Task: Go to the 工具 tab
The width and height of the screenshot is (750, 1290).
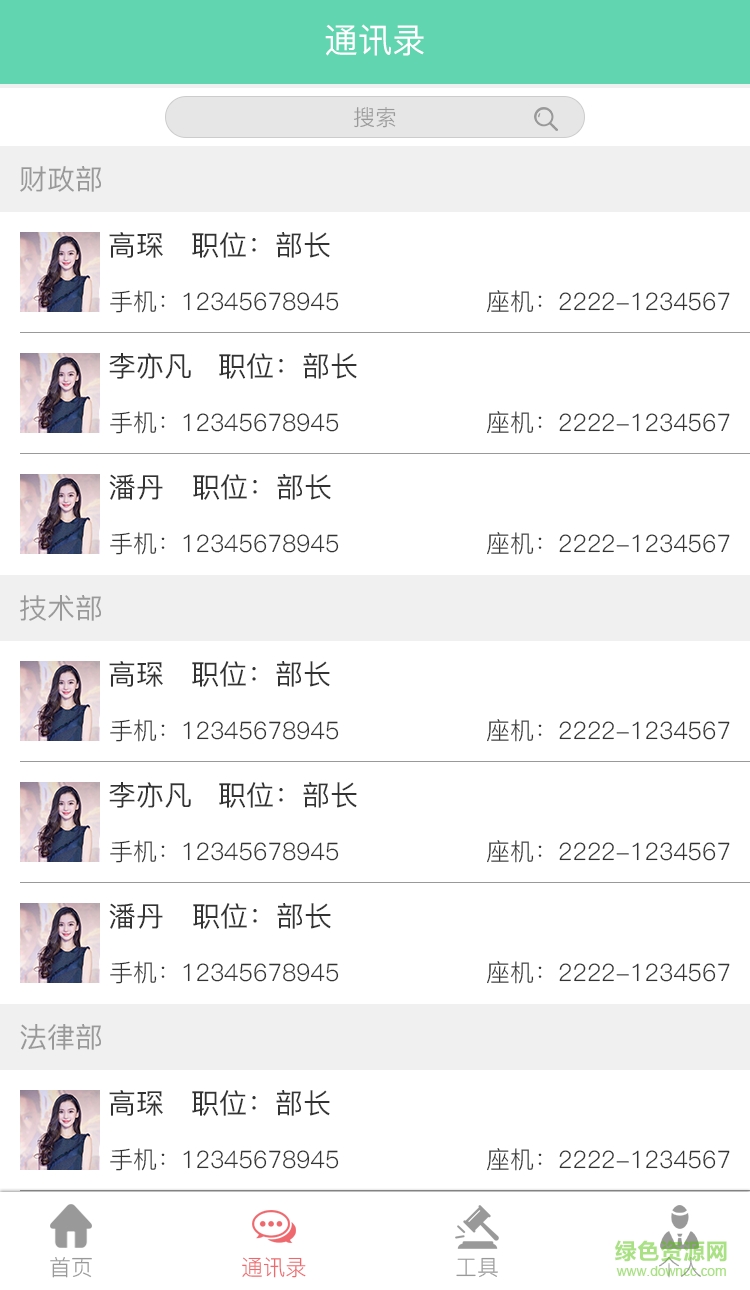Action: pyautogui.click(x=476, y=1242)
